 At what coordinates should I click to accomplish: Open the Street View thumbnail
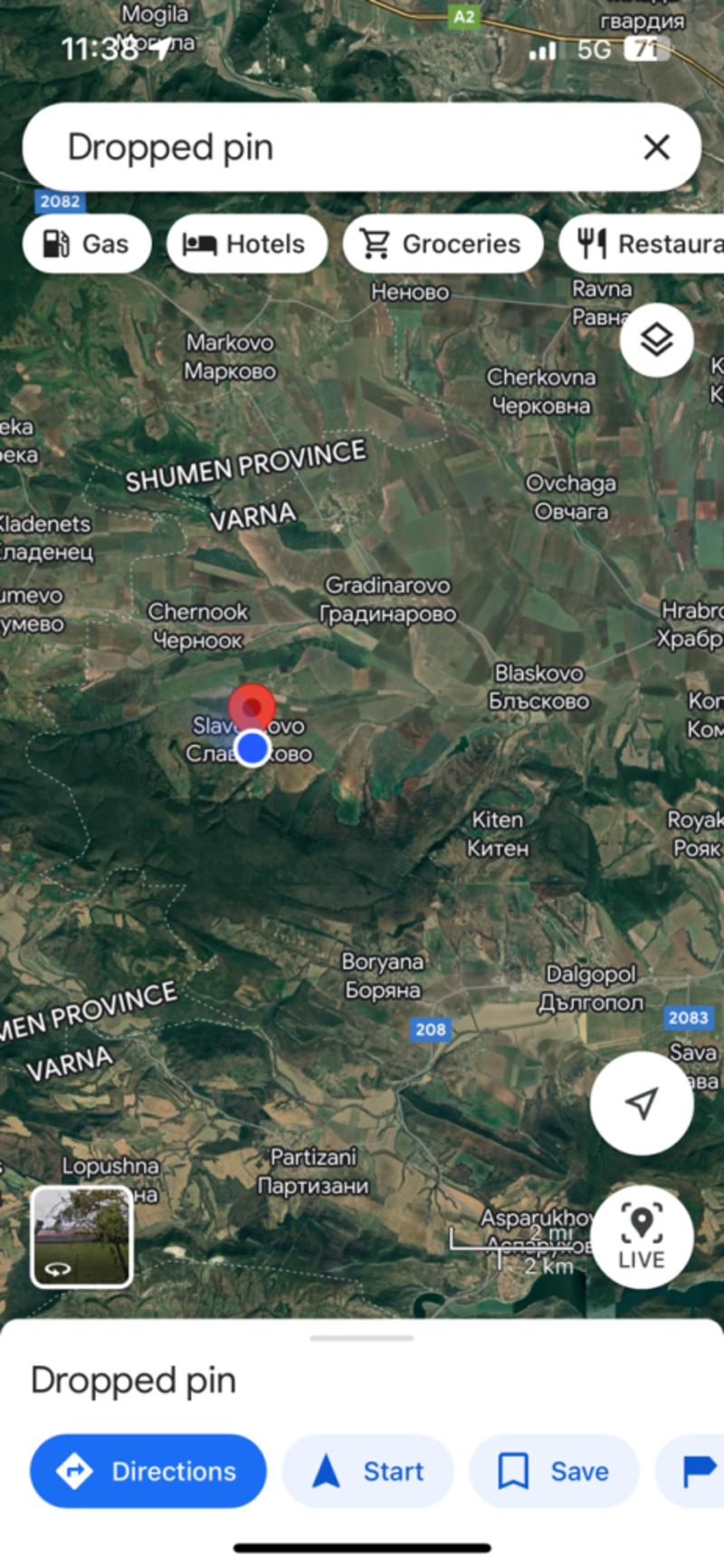point(81,1237)
